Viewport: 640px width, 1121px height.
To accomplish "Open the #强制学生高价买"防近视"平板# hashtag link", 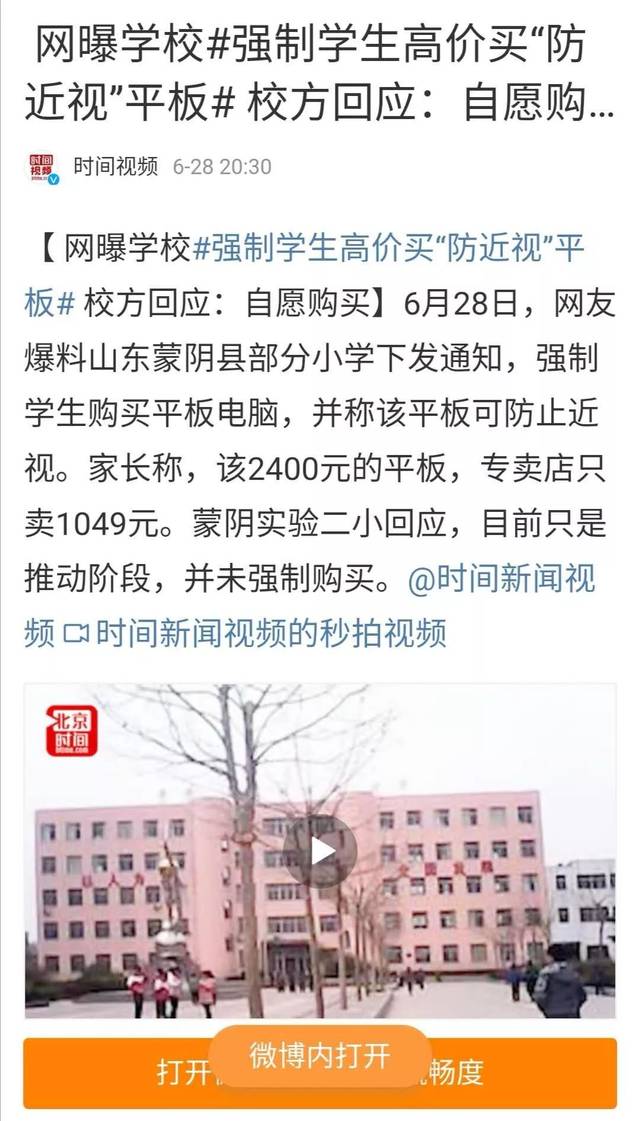I will (304, 276).
